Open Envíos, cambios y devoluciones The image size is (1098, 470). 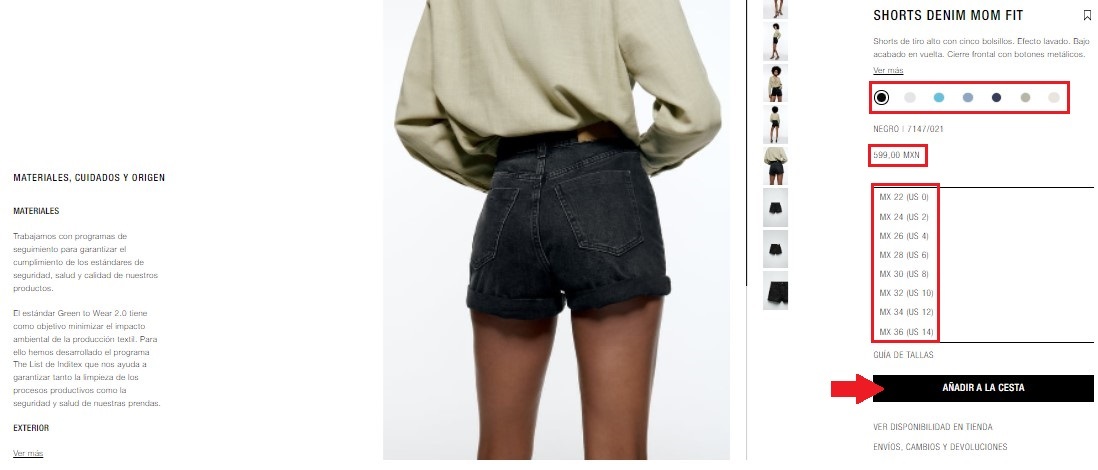click(940, 447)
